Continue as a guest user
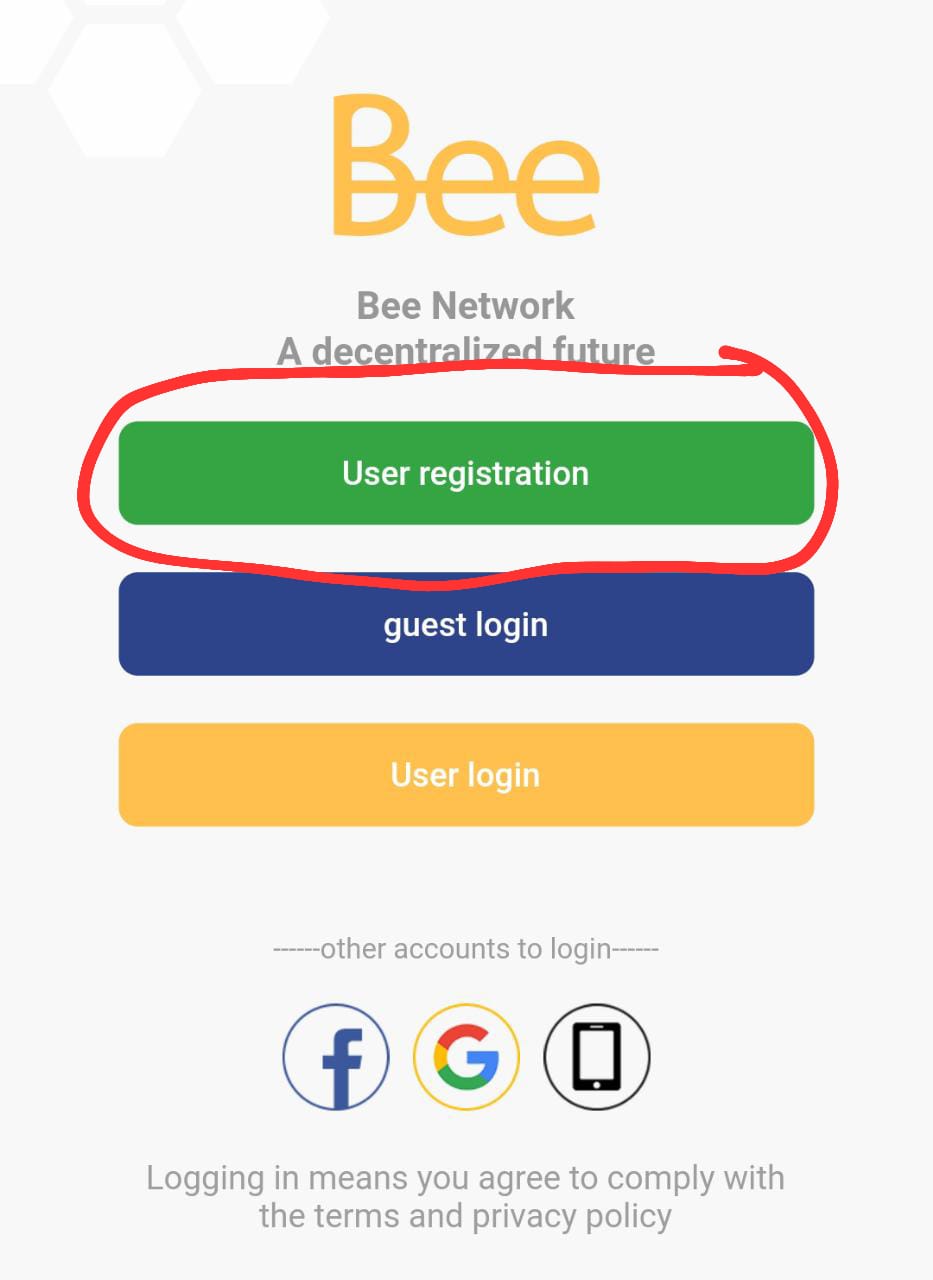Screen dimensions: 933x1280 (x=465, y=624)
